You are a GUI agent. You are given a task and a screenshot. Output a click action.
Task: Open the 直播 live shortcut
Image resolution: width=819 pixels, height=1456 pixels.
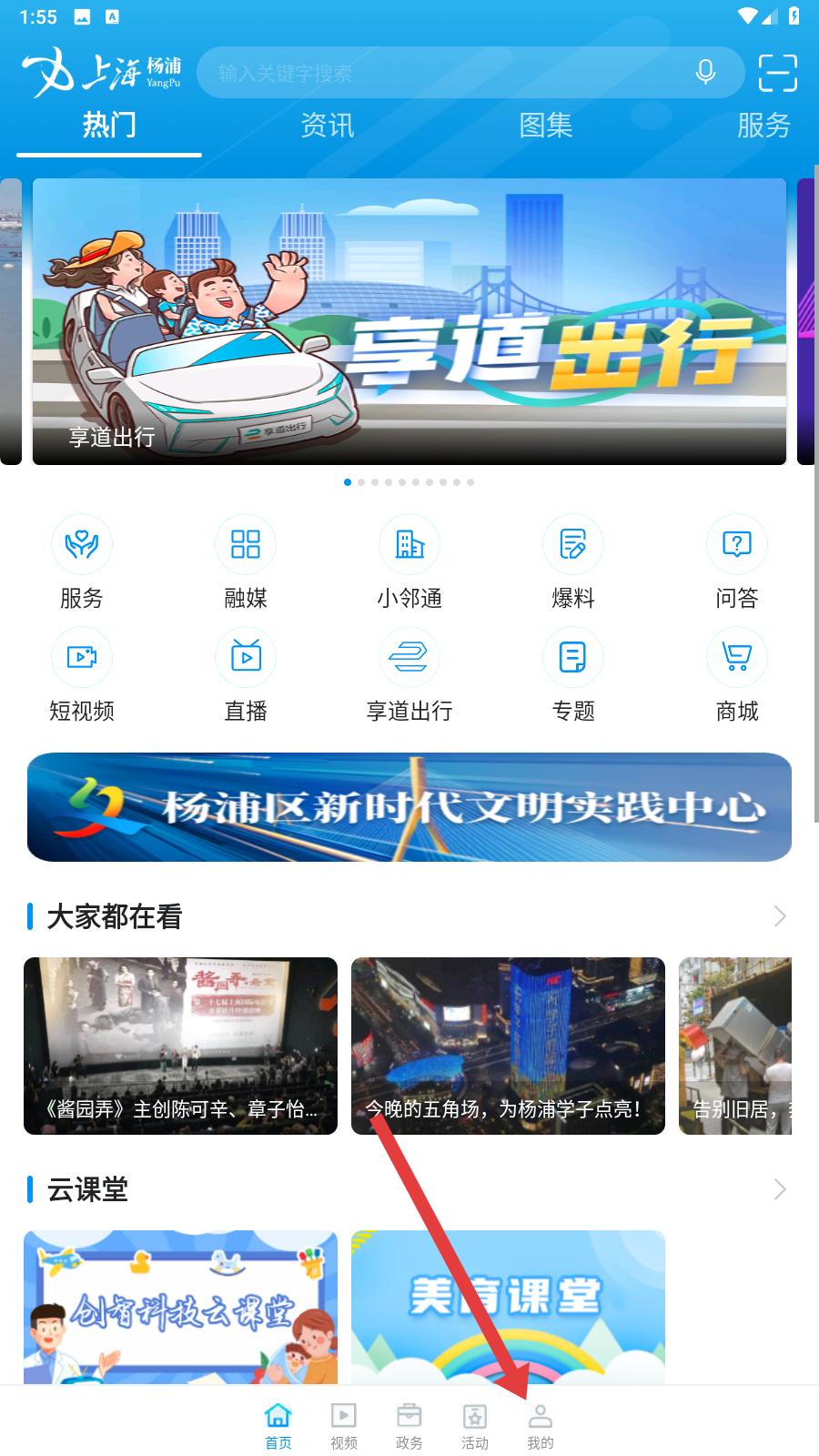pyautogui.click(x=246, y=674)
